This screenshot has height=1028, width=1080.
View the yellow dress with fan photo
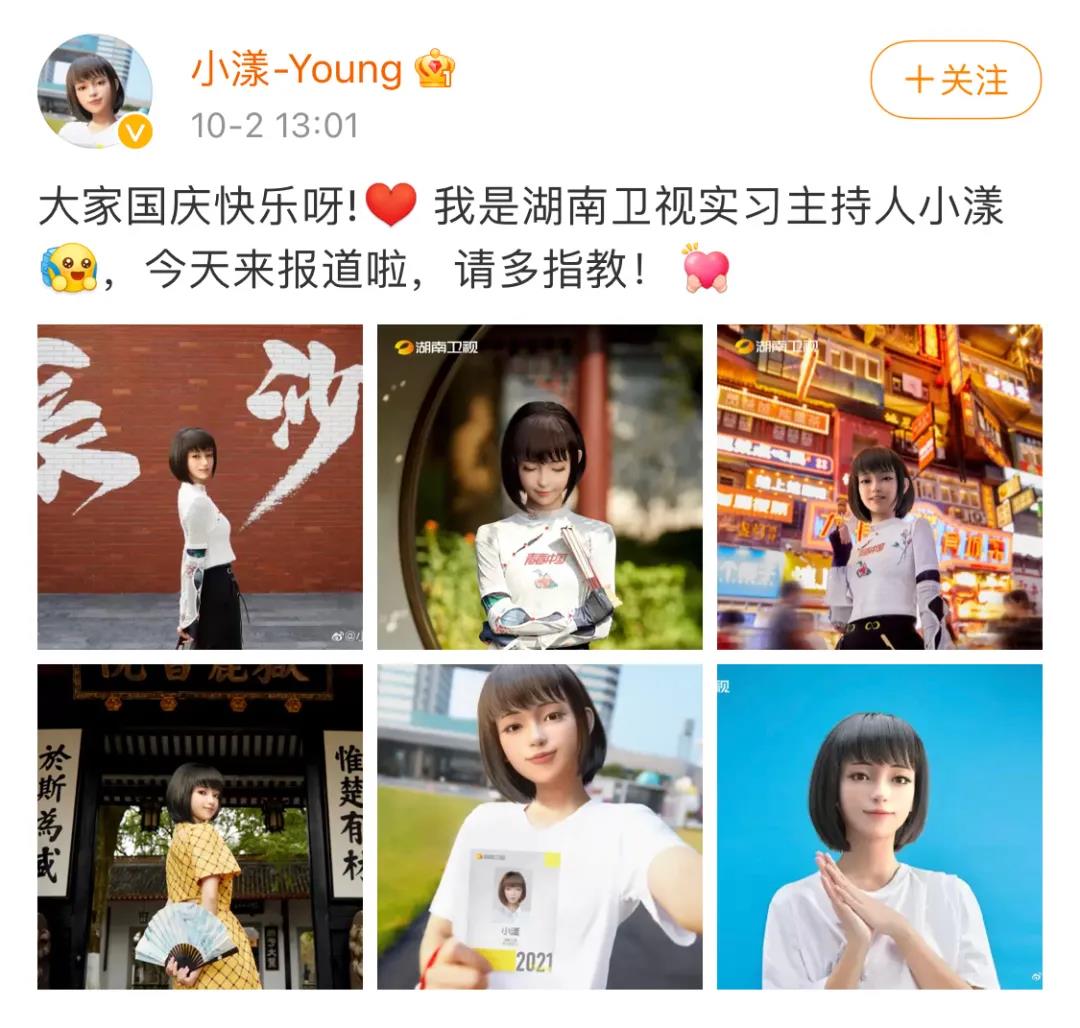[200, 827]
